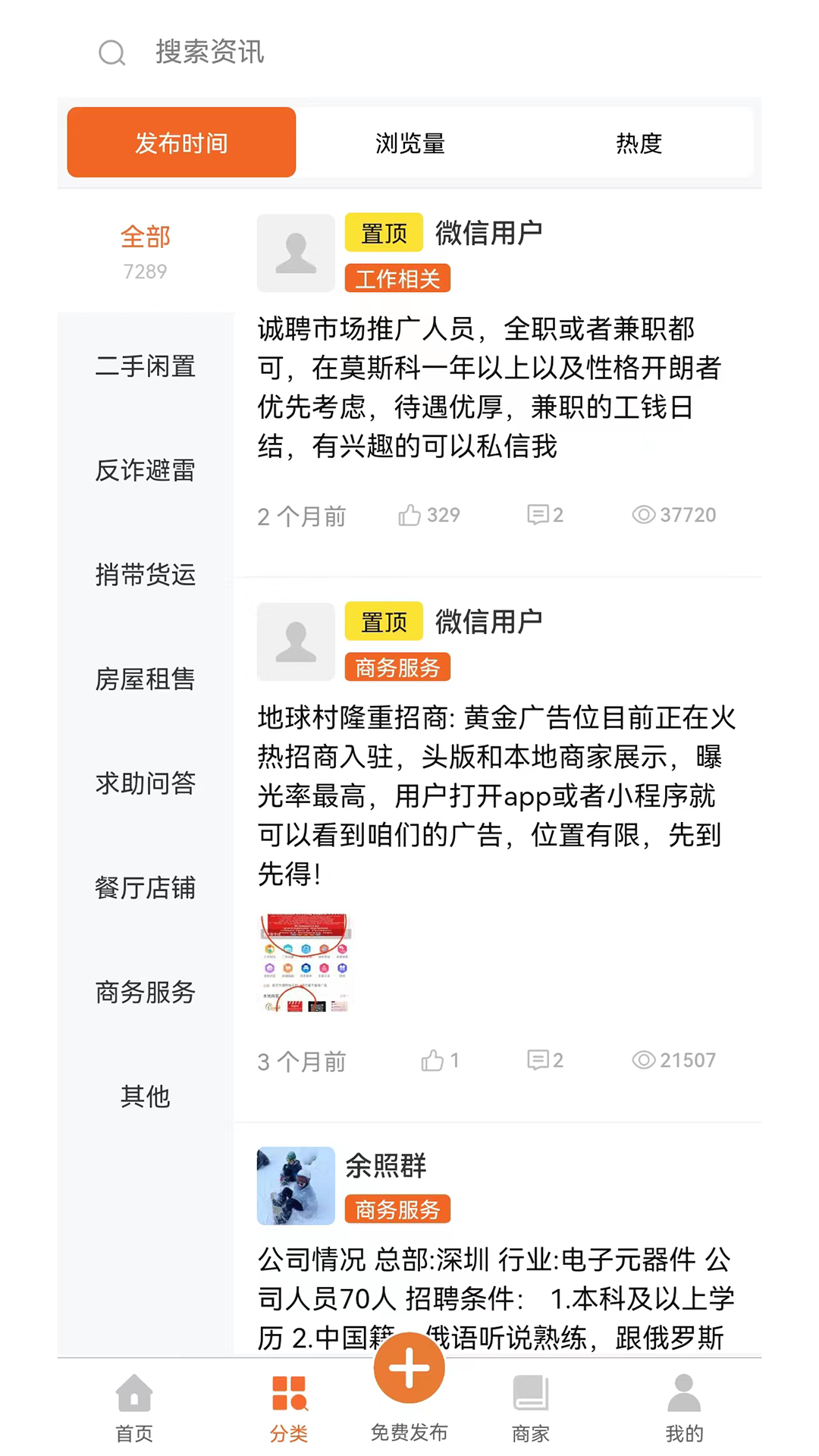Open 商务服务 in the side category list
This screenshot has width=819, height=1456.
146,991
